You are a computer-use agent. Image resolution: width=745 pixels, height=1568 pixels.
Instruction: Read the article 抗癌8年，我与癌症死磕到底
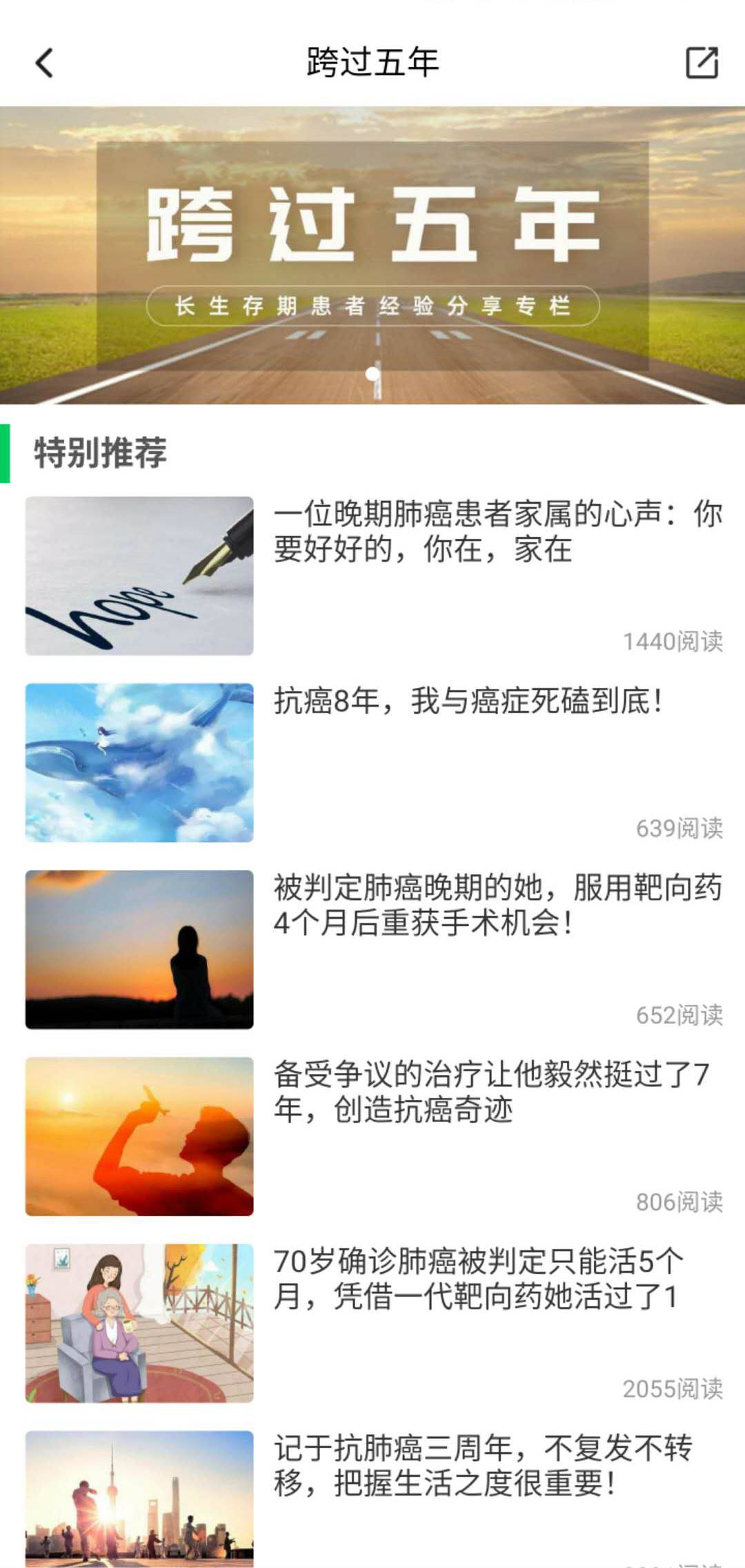pos(469,701)
